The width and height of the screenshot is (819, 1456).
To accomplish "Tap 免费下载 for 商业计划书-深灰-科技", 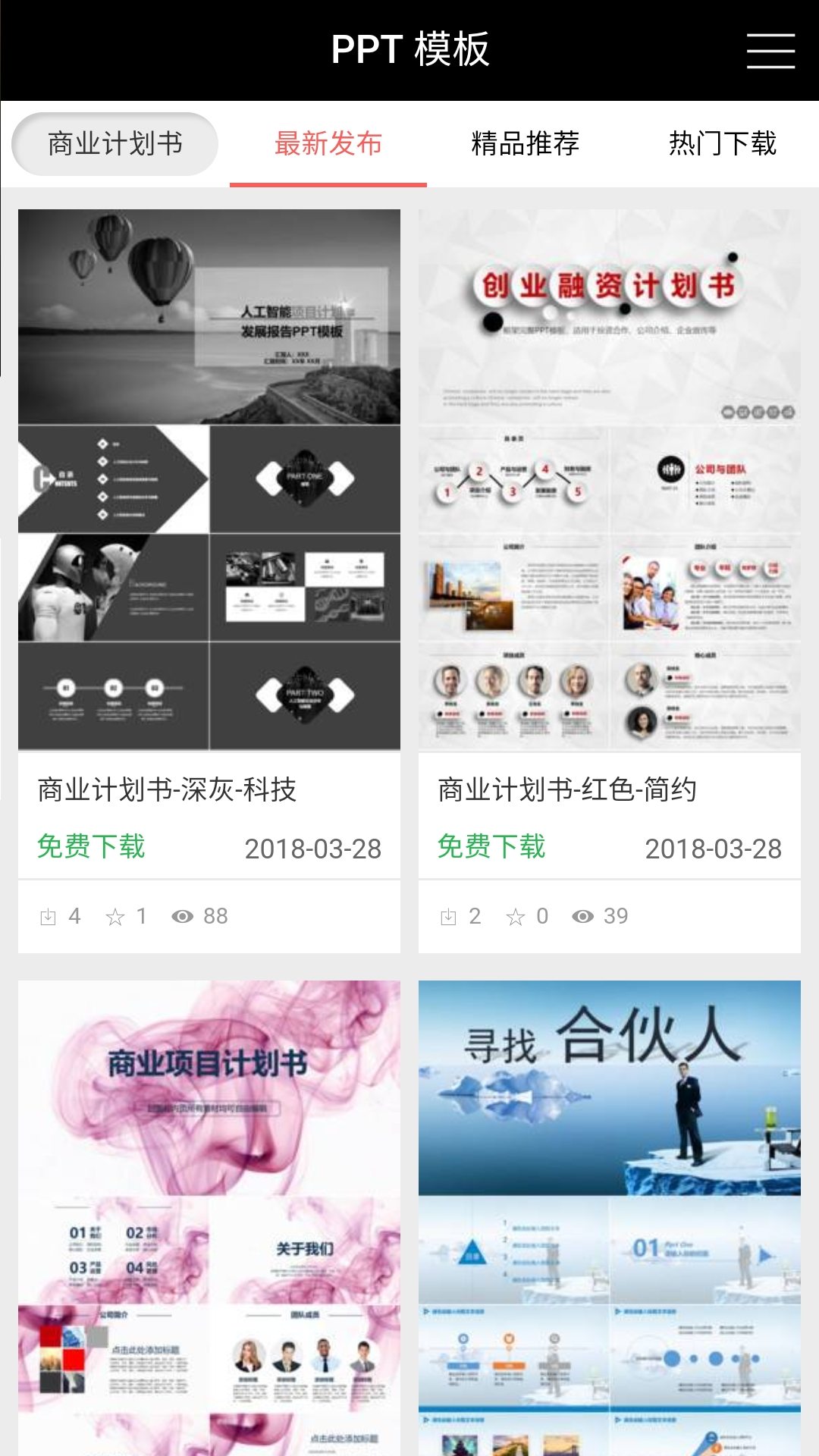I will click(91, 847).
